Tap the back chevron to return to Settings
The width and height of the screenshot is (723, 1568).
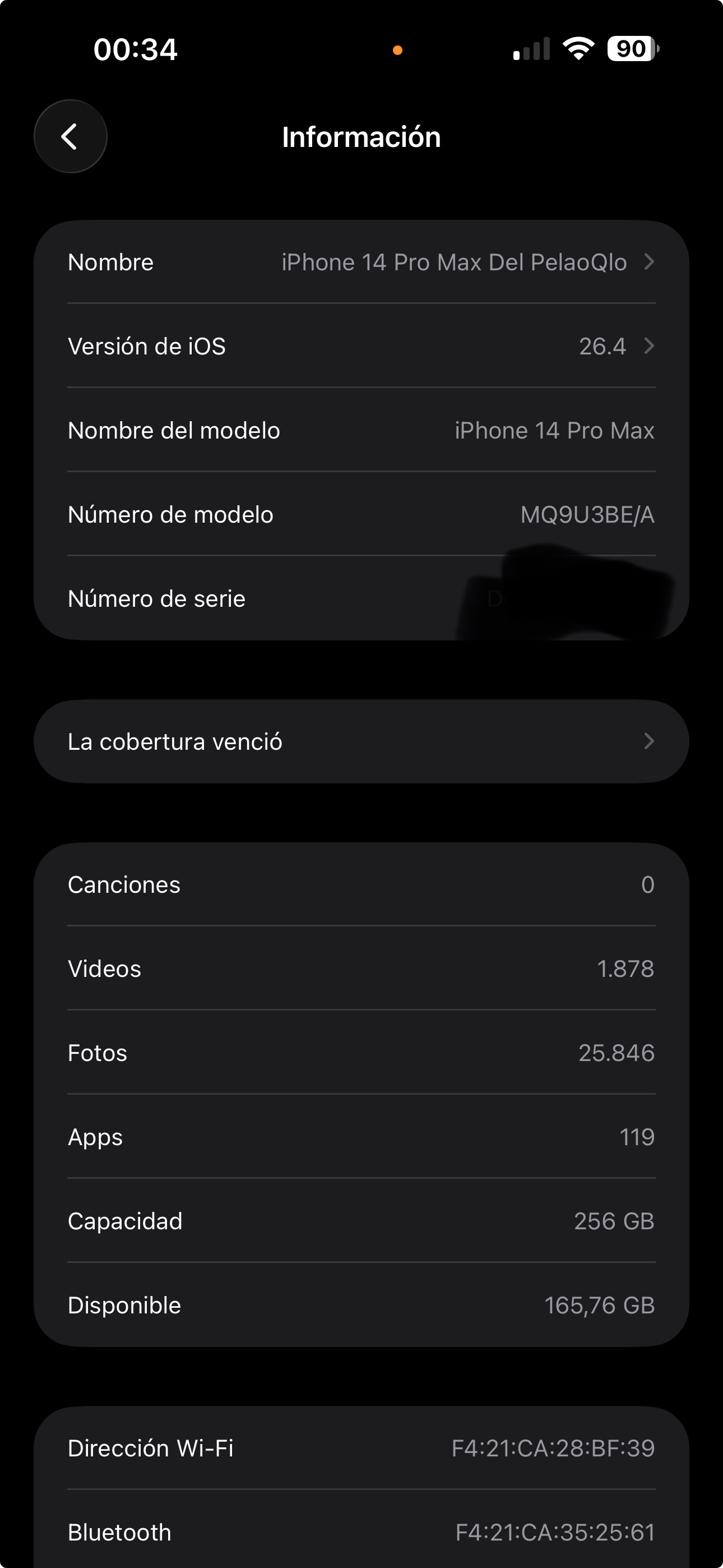(x=70, y=136)
